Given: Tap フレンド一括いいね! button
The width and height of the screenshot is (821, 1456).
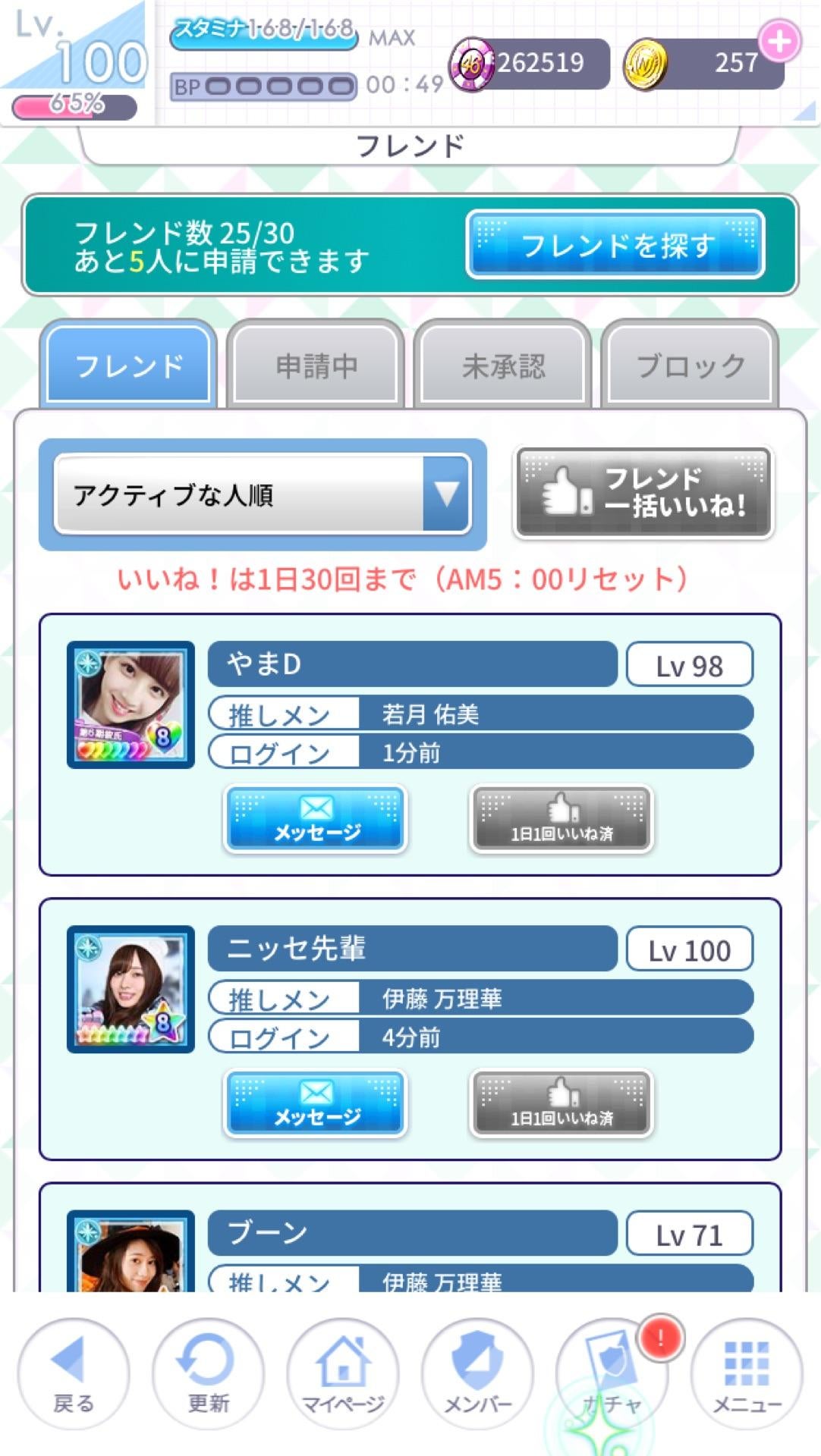Looking at the screenshot, I should tap(643, 493).
